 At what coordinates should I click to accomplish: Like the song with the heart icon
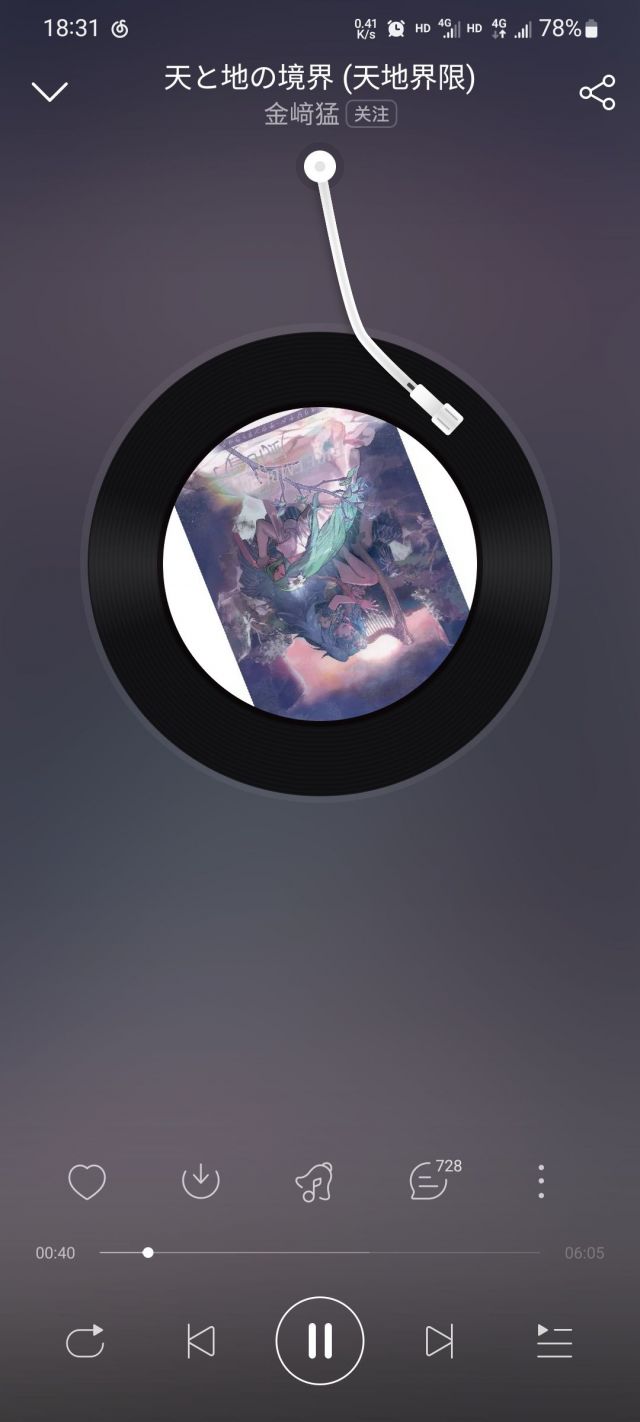tap(87, 1182)
